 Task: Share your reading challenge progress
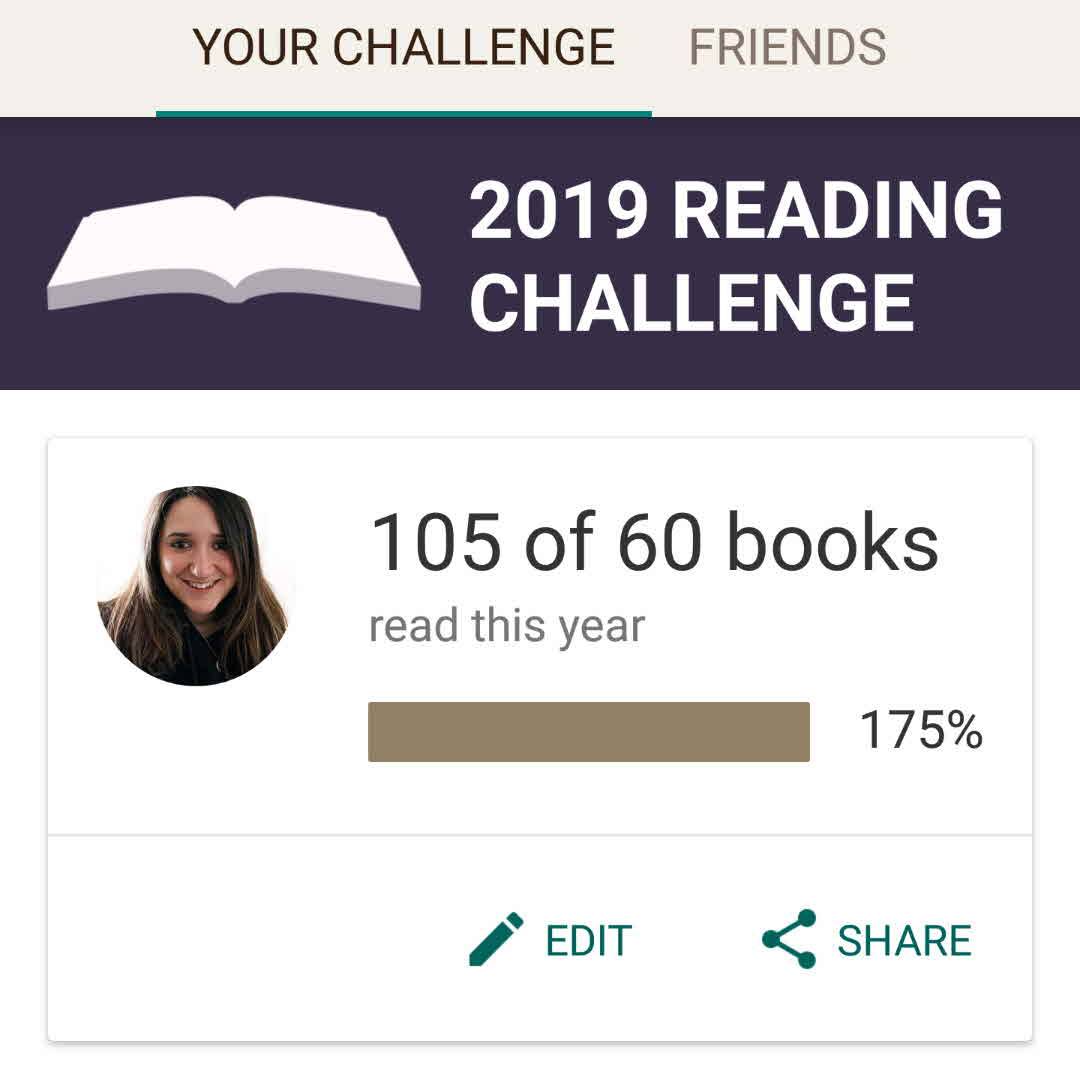(x=867, y=940)
